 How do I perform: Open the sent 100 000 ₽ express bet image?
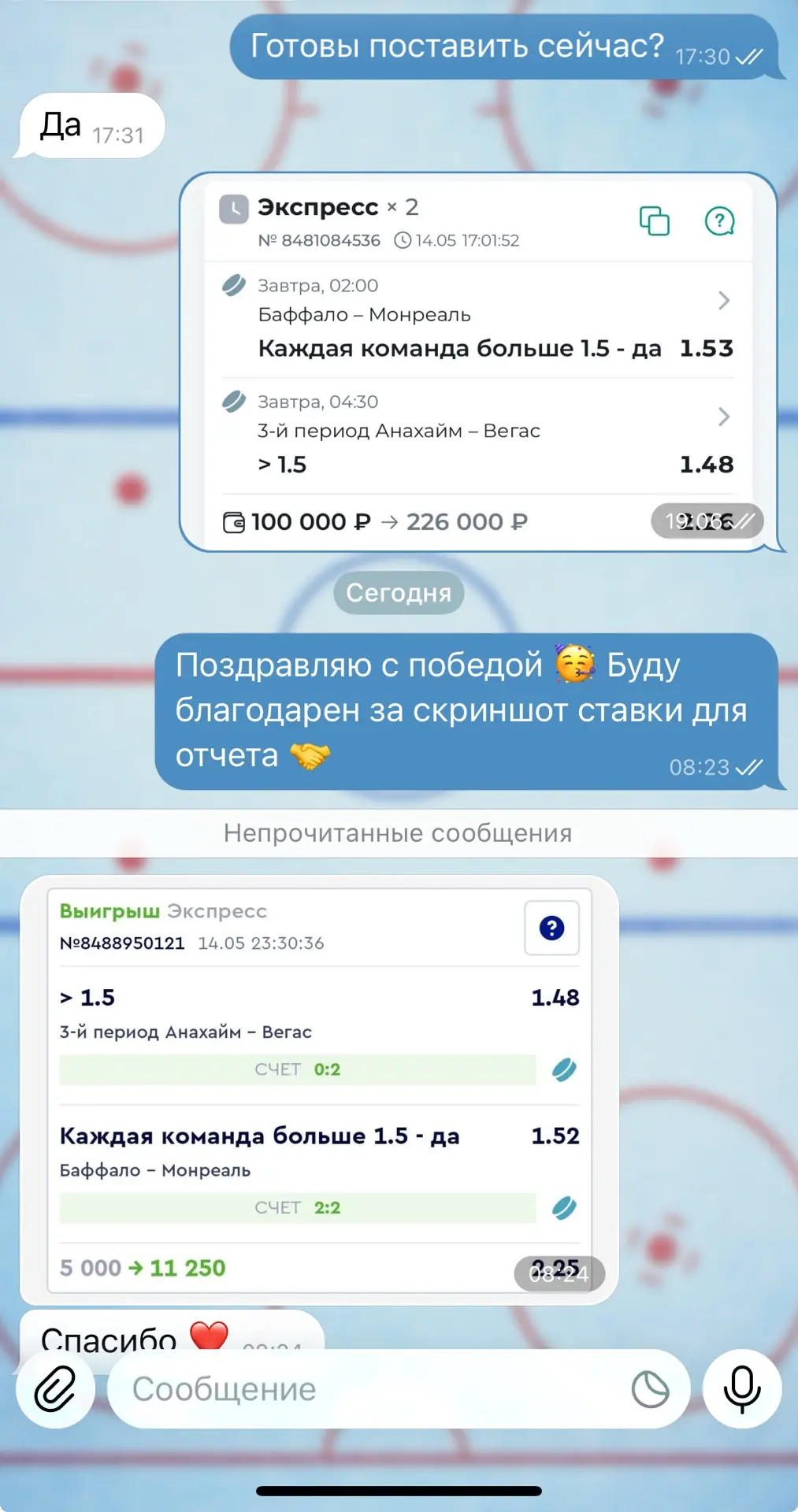(x=478, y=362)
